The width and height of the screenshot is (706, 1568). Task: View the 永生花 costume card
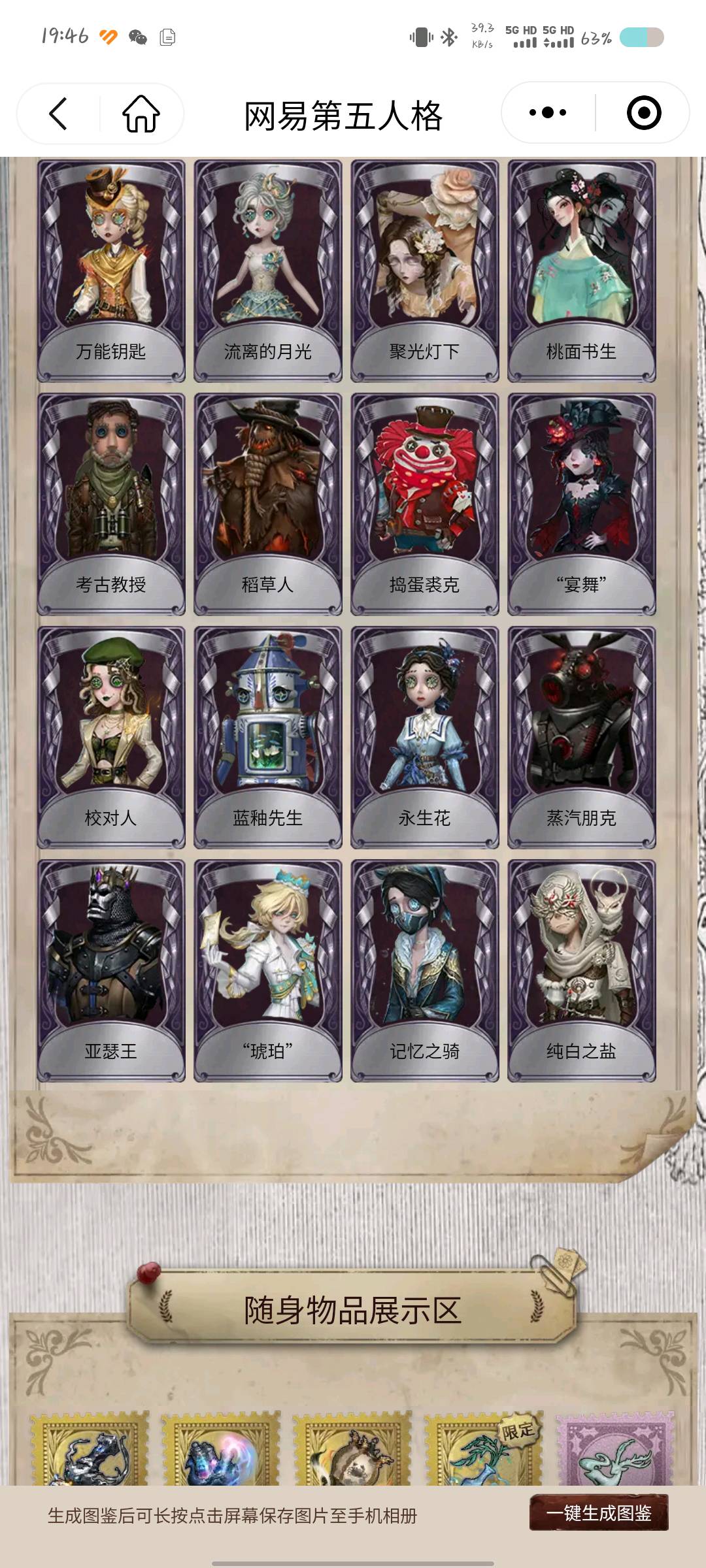click(425, 738)
